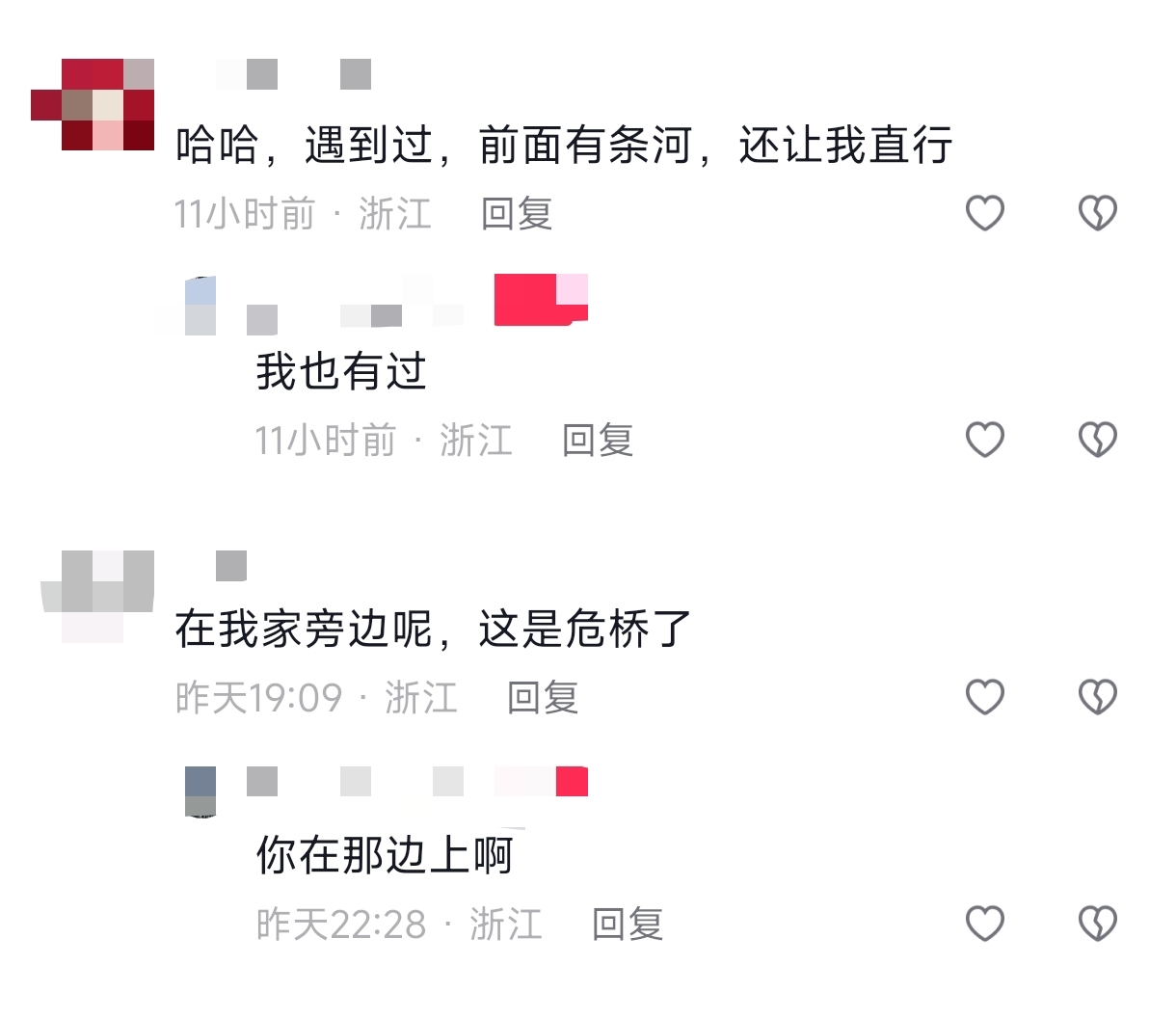Reply to the comment "我也有过"
Image resolution: width=1176 pixels, height=1019 pixels.
(x=598, y=441)
